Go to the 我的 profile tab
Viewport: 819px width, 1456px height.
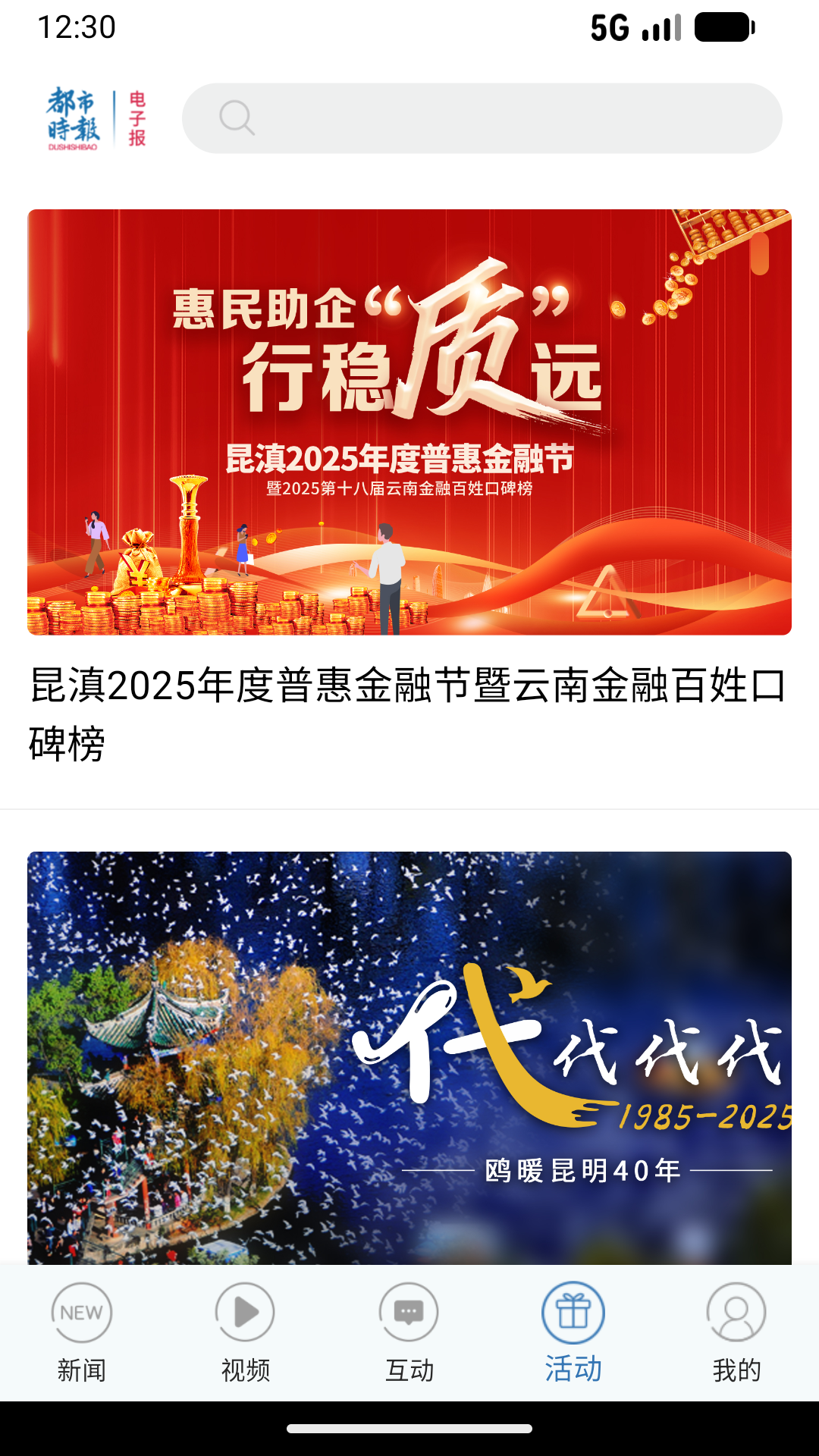click(x=736, y=1333)
